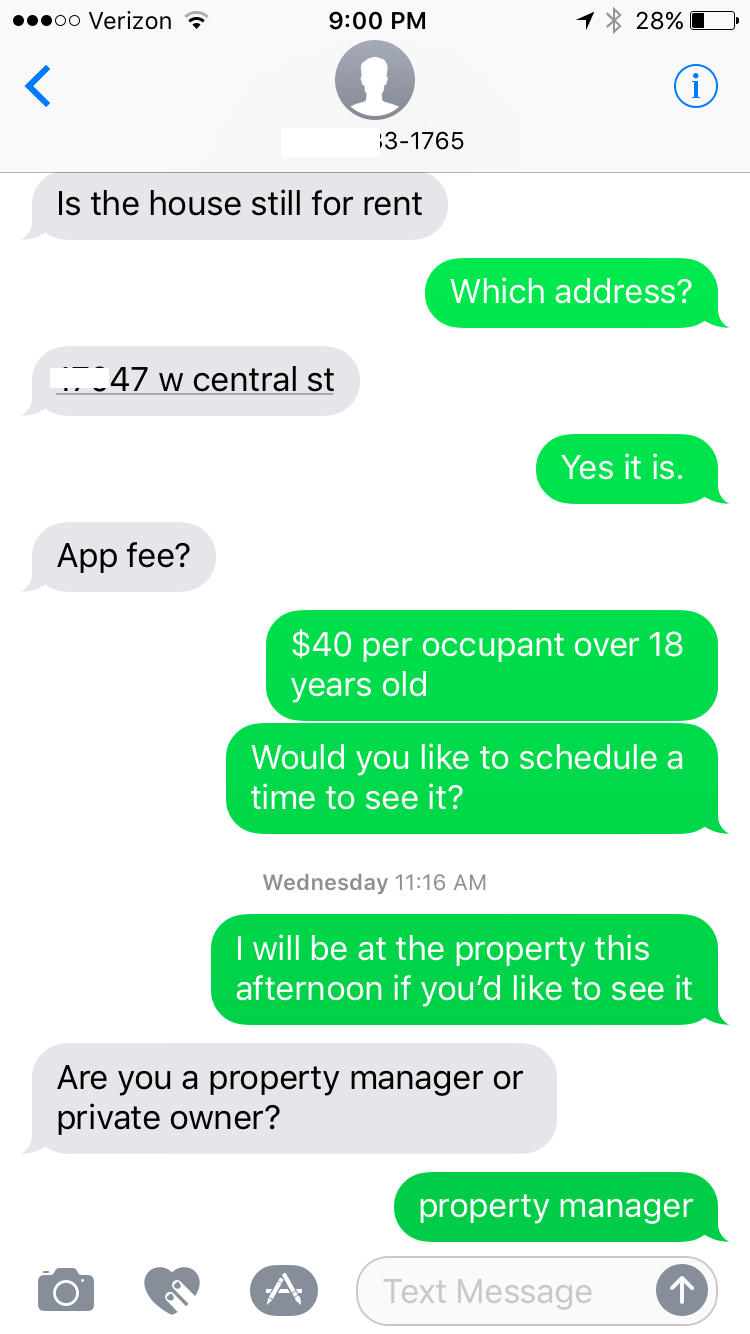Open Digital Touch heart icon
The height and width of the screenshot is (1334, 750).
pyautogui.click(x=173, y=1289)
